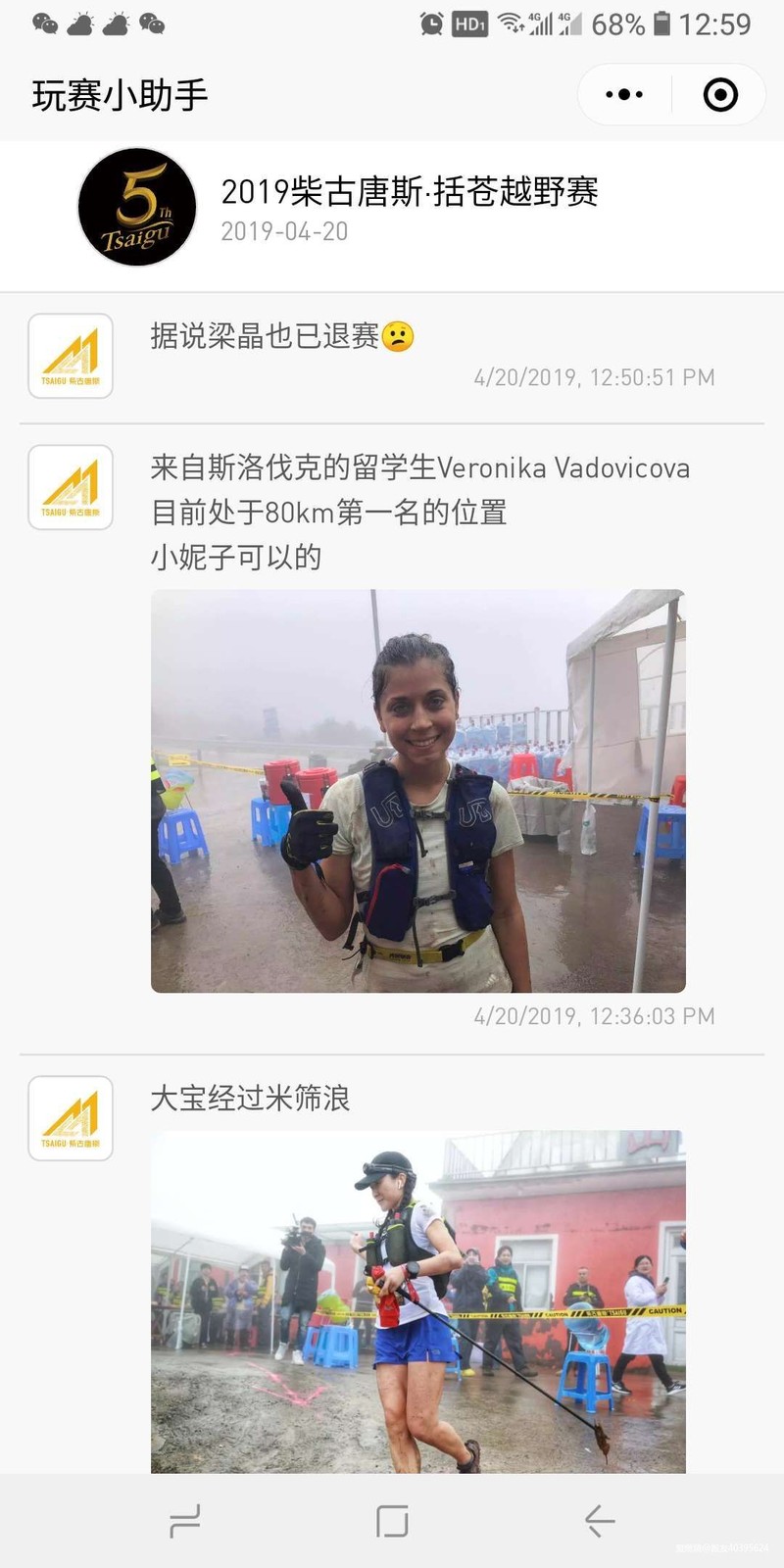This screenshot has width=784, height=1568.
Task: Close the mini program via the circle button
Action: (x=720, y=95)
